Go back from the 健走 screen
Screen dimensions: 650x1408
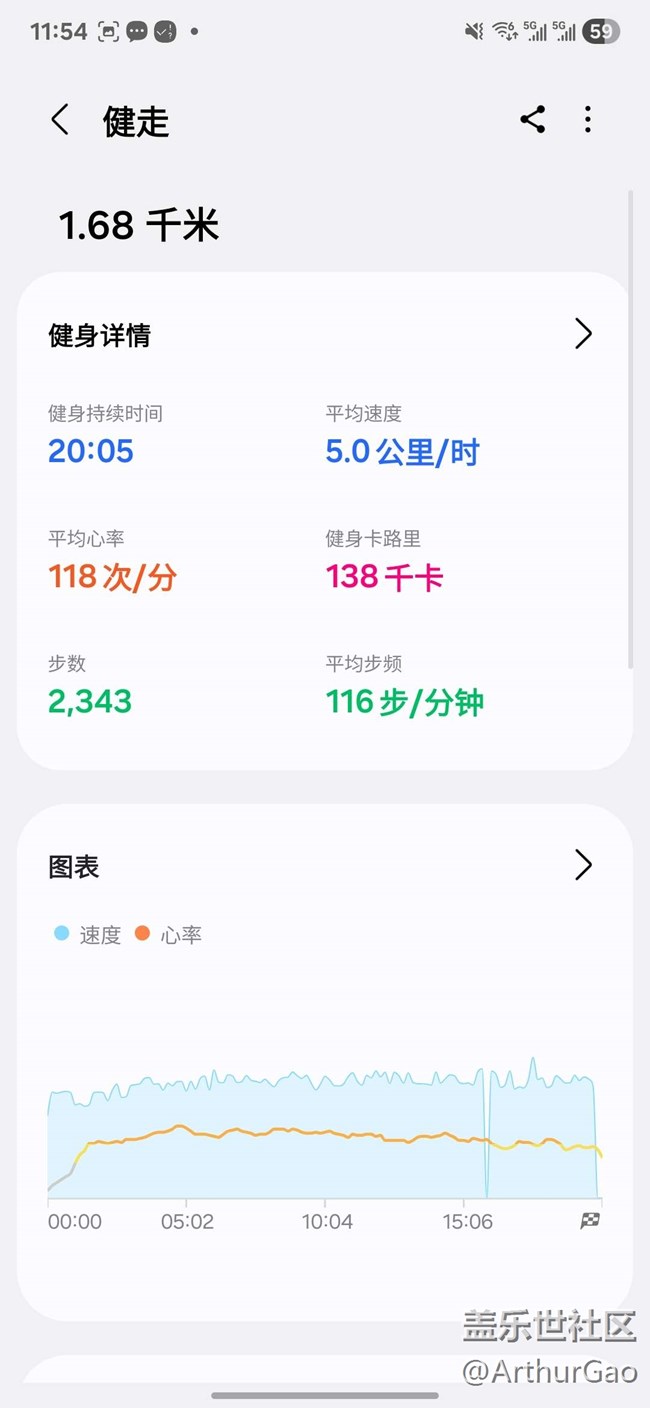[x=60, y=120]
